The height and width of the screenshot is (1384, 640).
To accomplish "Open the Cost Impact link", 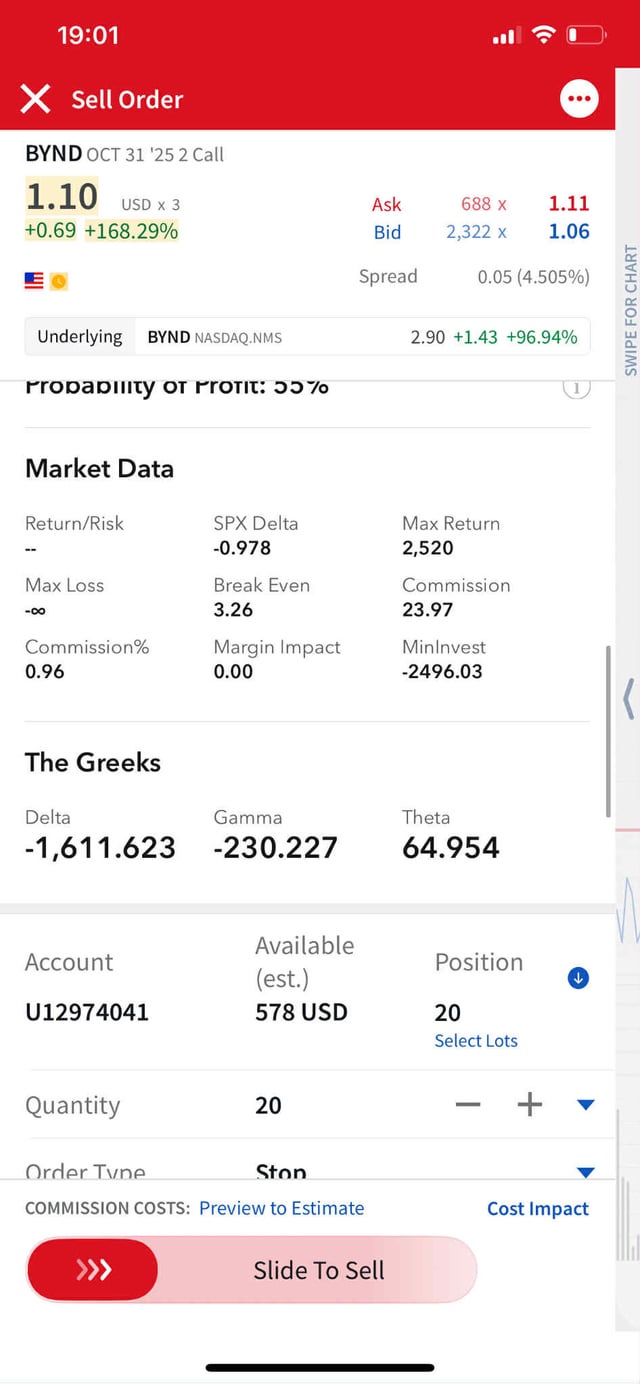I will [x=537, y=1209].
